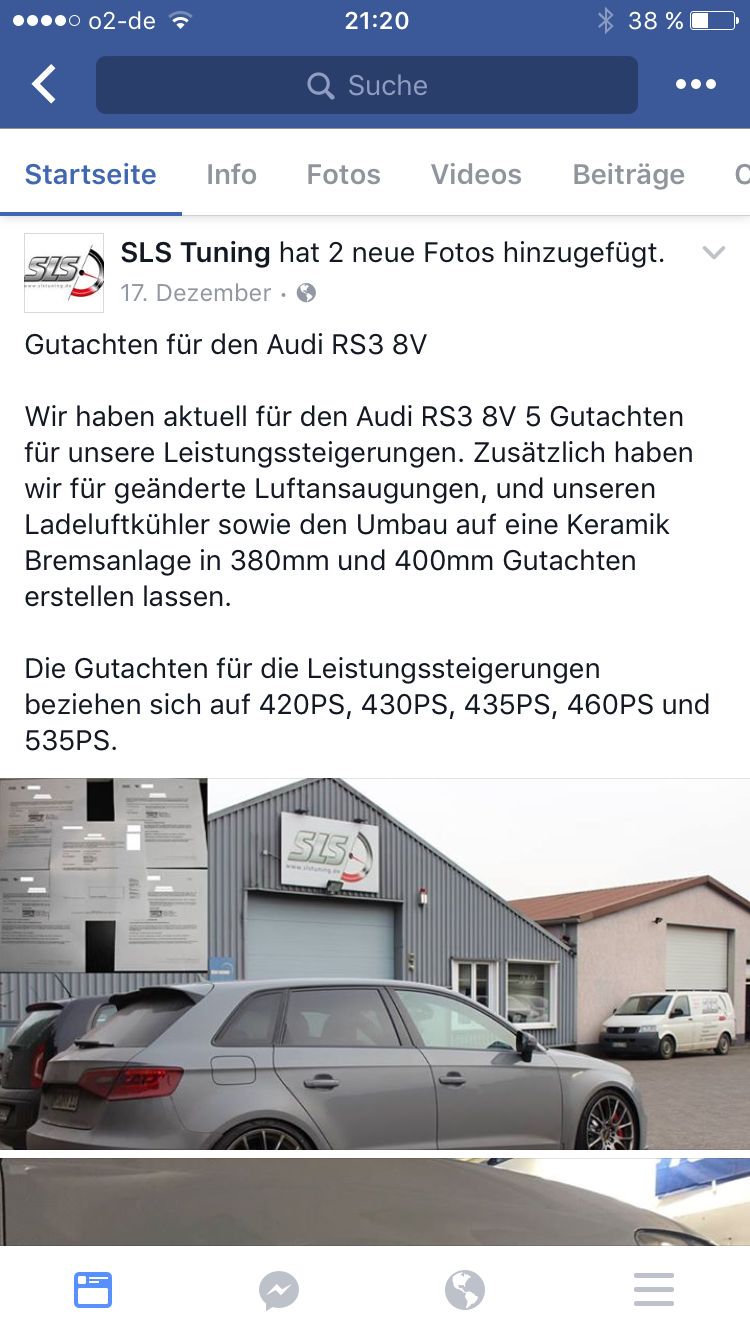The height and width of the screenshot is (1334, 750).
Task: Switch to the Info tab
Action: 231,174
